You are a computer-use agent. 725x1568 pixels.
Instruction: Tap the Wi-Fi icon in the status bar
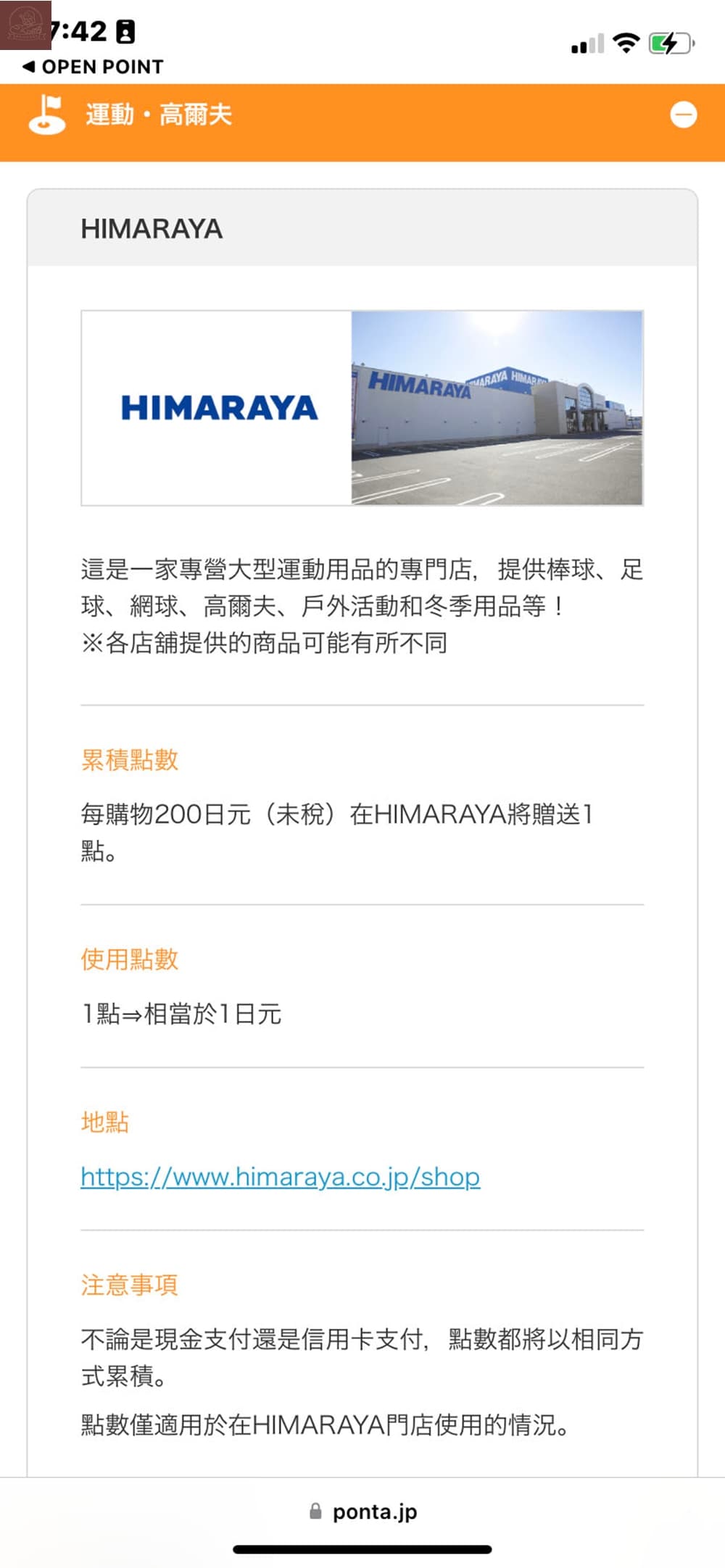click(x=628, y=43)
